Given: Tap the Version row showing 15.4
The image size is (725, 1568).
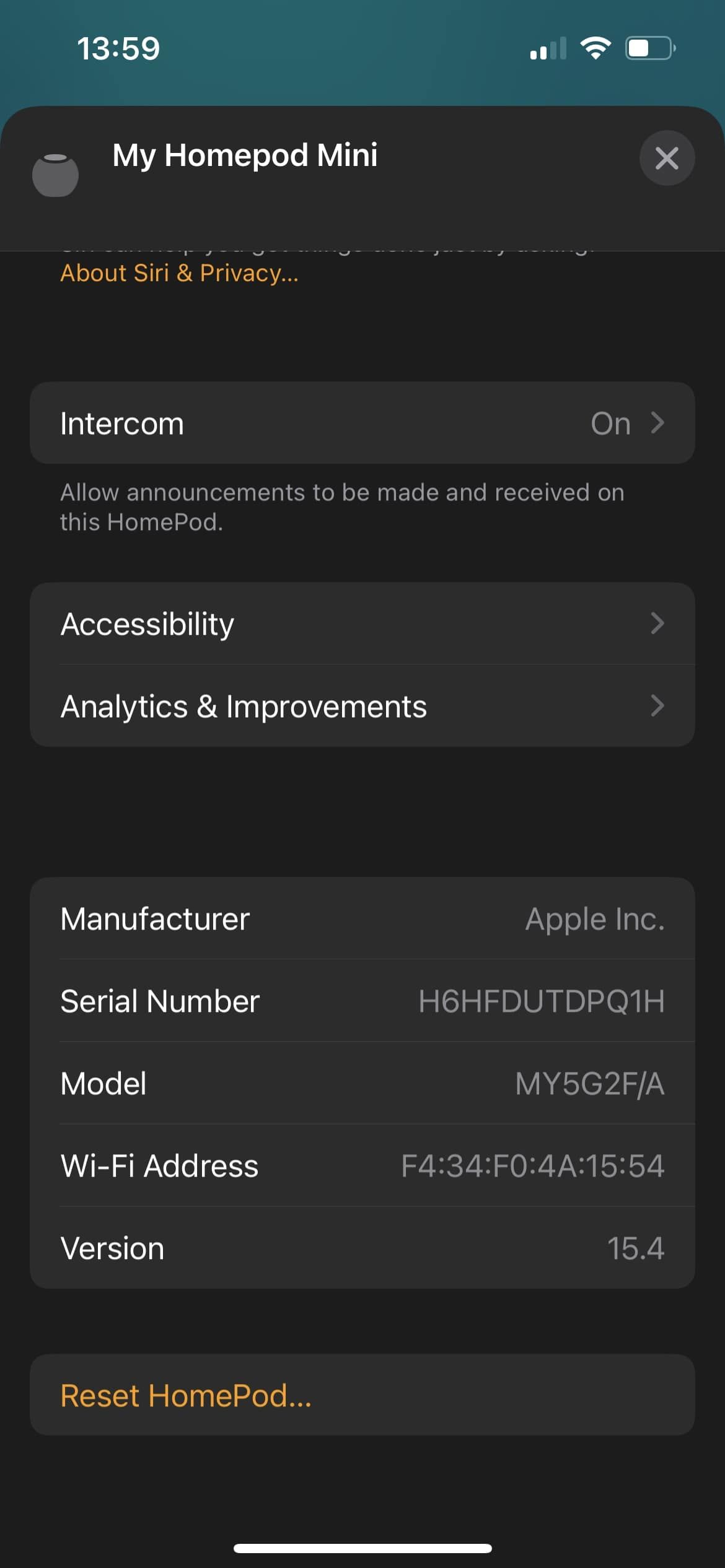Looking at the screenshot, I should (x=362, y=1248).
